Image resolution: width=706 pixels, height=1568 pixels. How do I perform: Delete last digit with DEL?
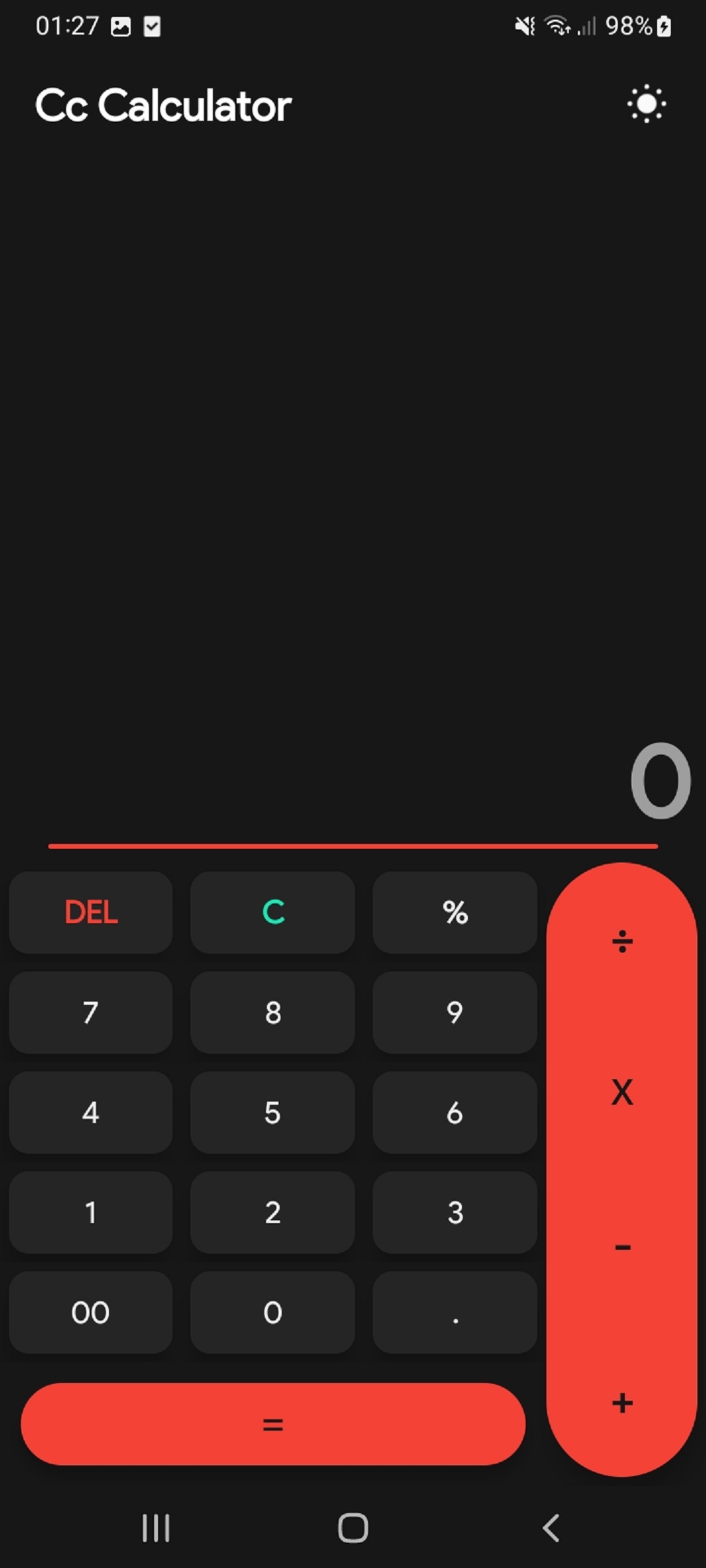(x=91, y=912)
